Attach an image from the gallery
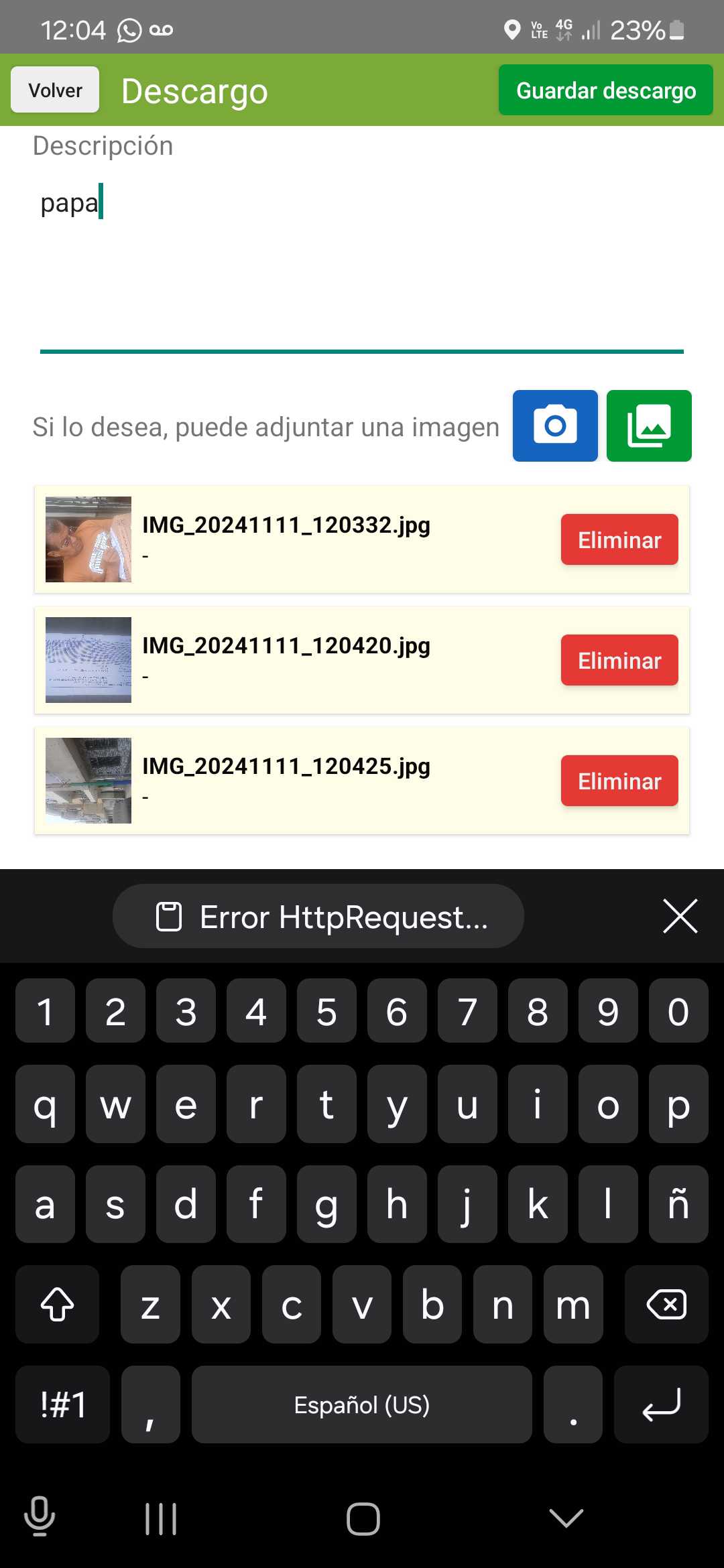724x1568 pixels. pyautogui.click(x=649, y=426)
